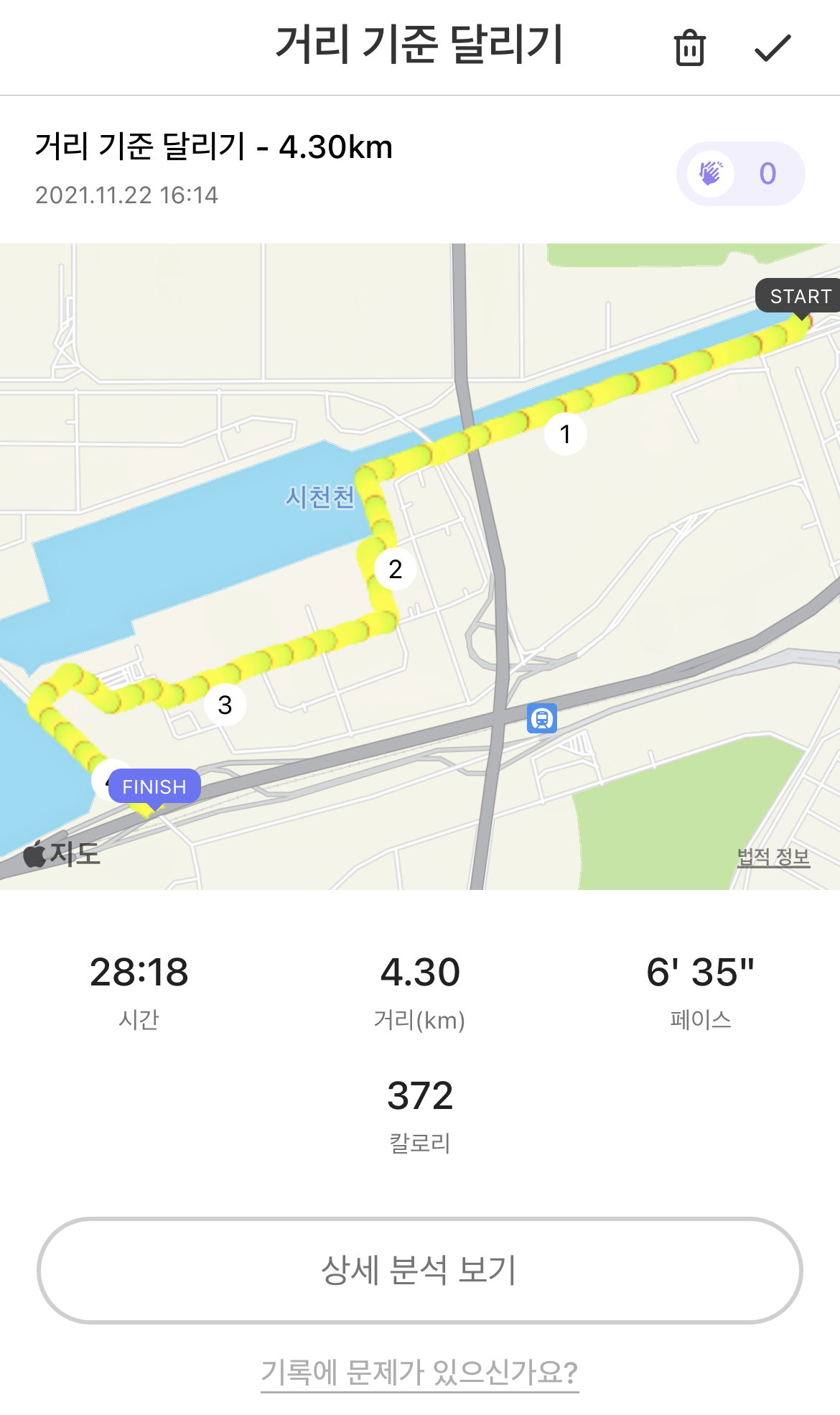Open 법적 정보 legal info on map

coord(773,856)
